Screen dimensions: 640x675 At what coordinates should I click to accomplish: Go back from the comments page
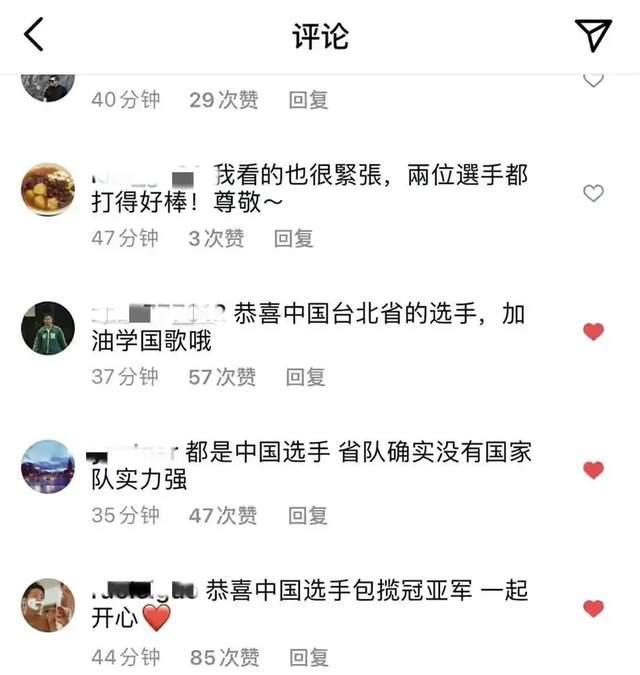tap(33, 36)
